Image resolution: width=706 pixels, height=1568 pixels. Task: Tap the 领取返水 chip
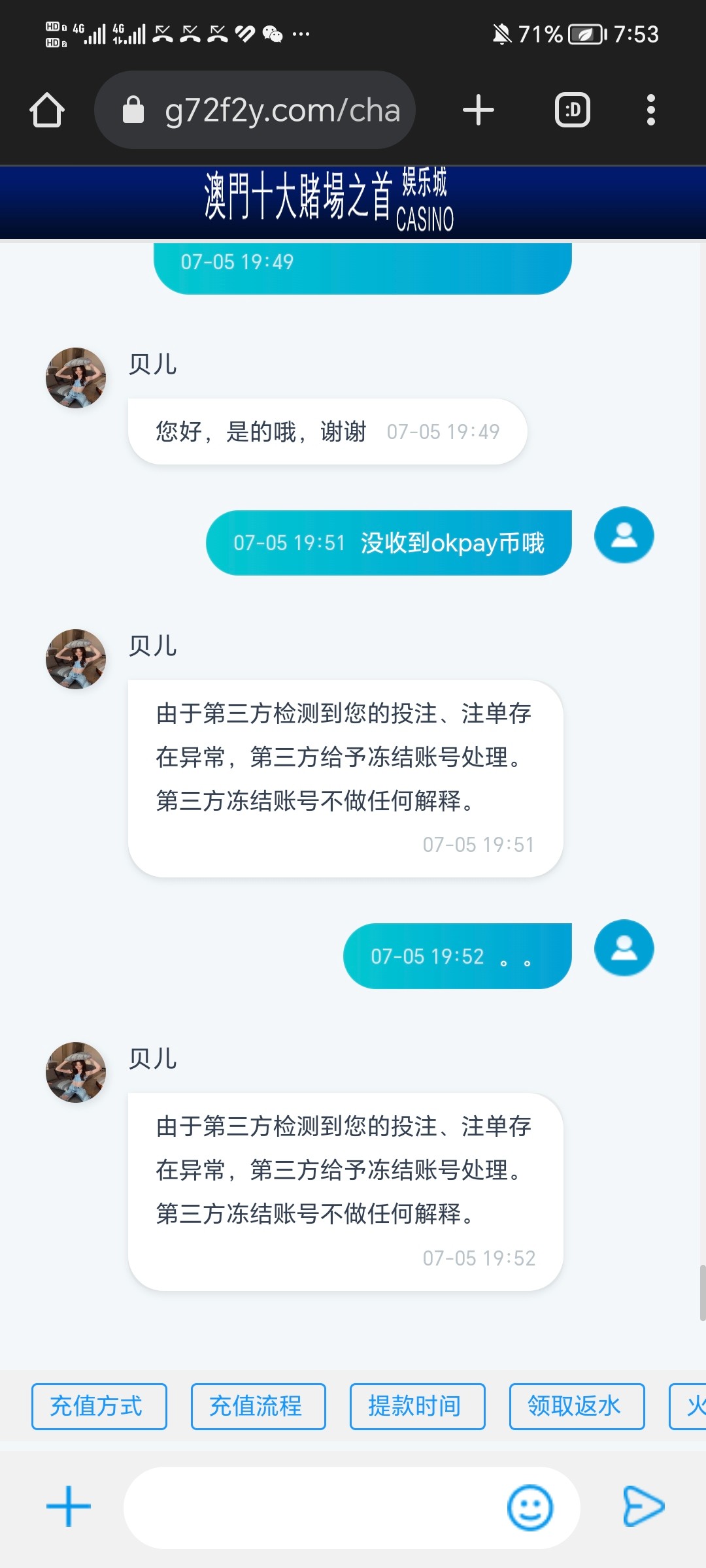577,1407
